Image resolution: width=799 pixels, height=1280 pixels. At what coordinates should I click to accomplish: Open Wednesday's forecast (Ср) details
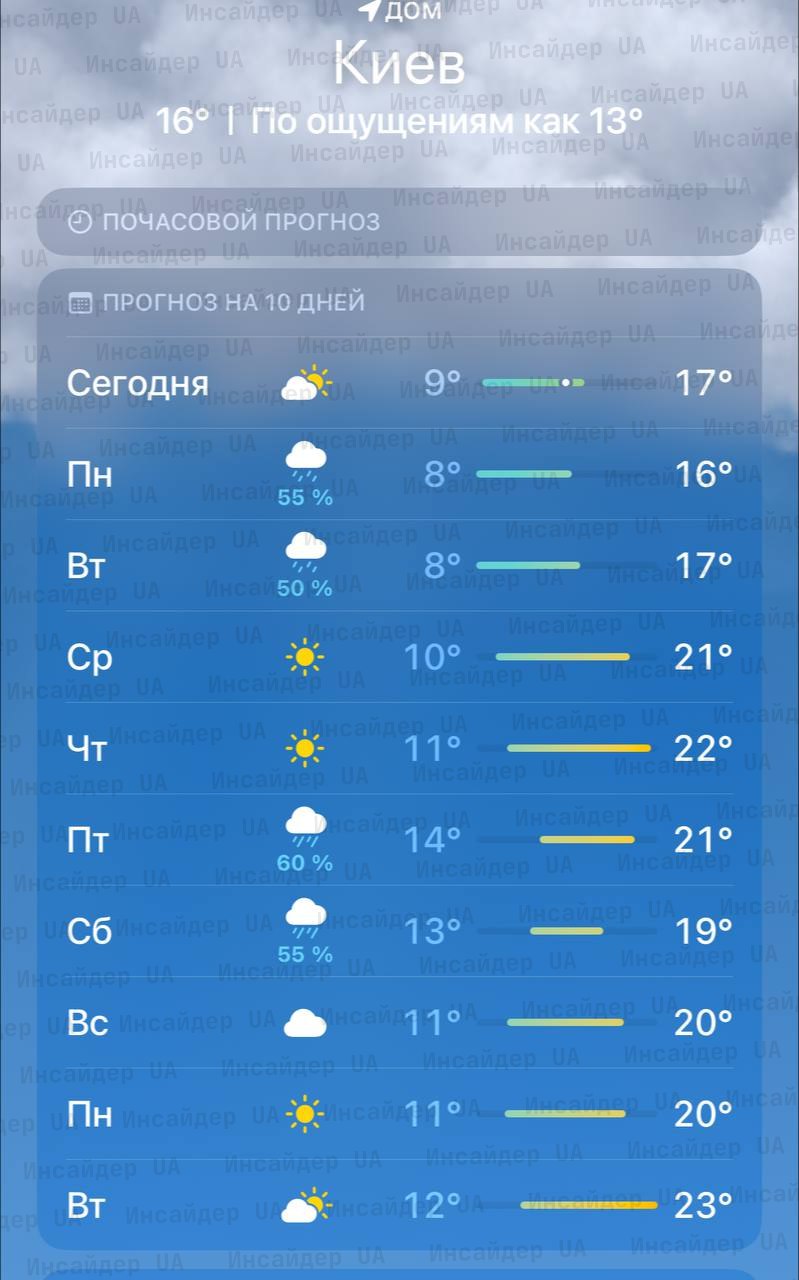pyautogui.click(x=399, y=658)
